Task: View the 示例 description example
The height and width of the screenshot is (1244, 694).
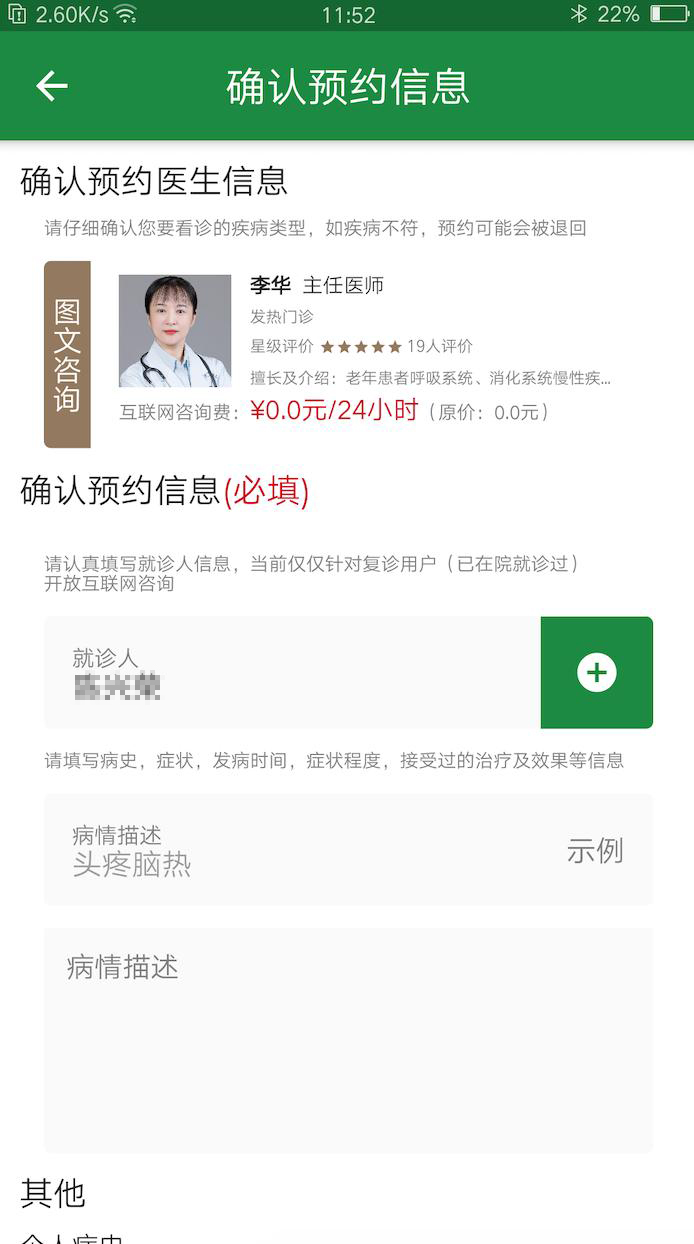Action: pos(594,851)
